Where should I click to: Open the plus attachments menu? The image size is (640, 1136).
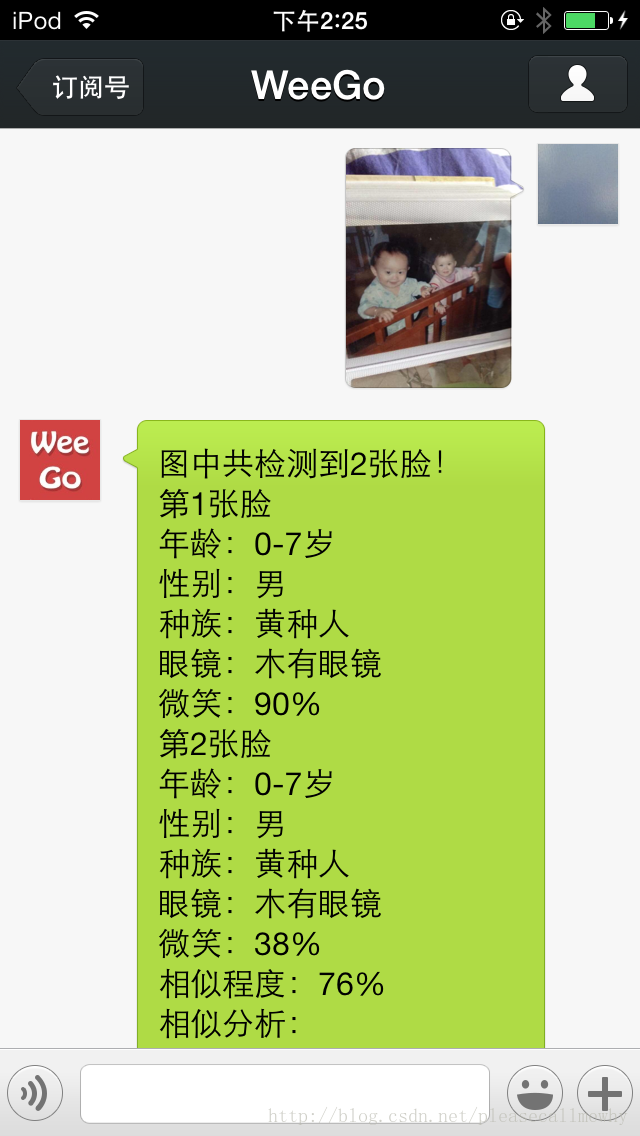(604, 1094)
